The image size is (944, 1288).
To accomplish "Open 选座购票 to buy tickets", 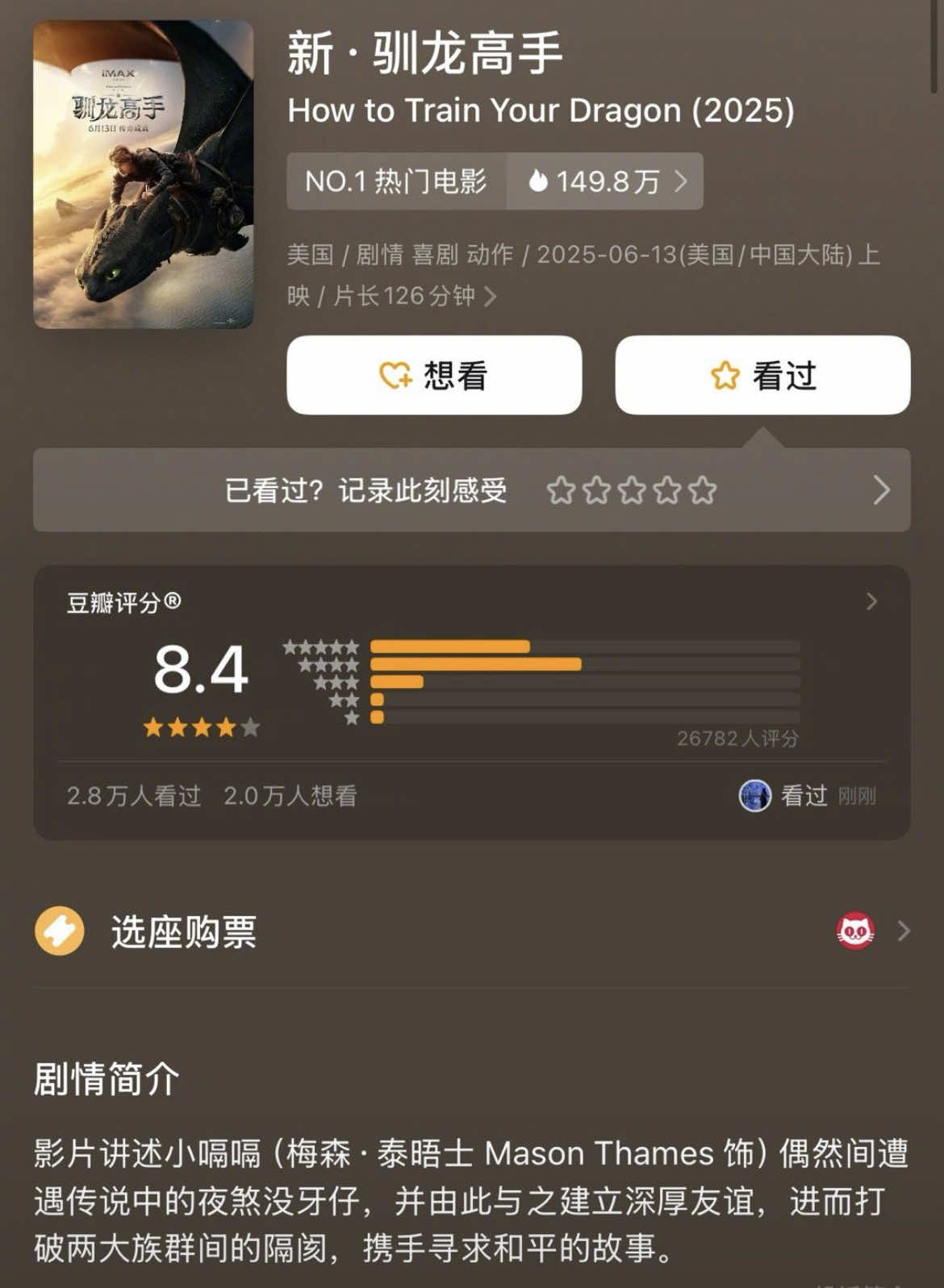I will 184,932.
